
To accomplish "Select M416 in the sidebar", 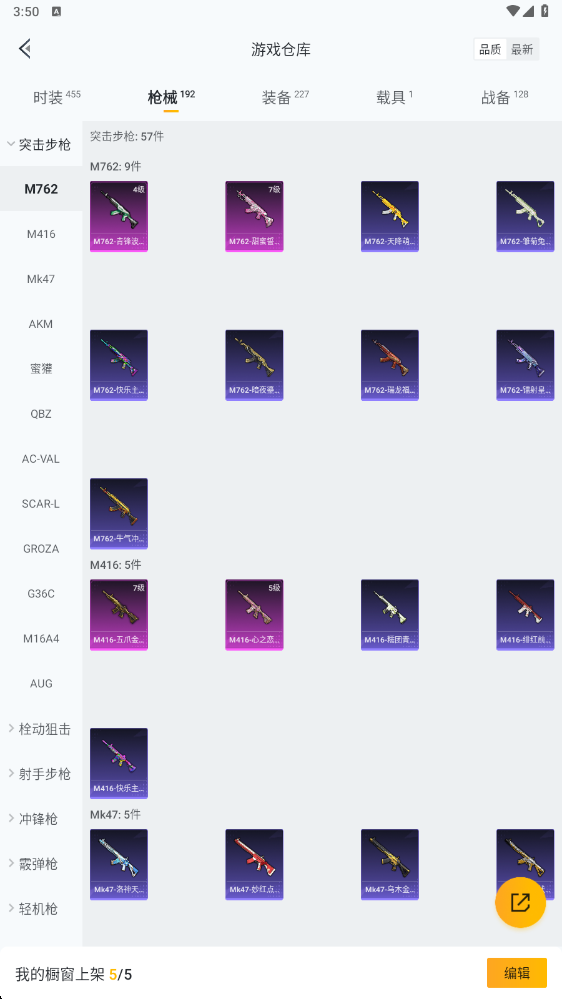I will [x=41, y=234].
